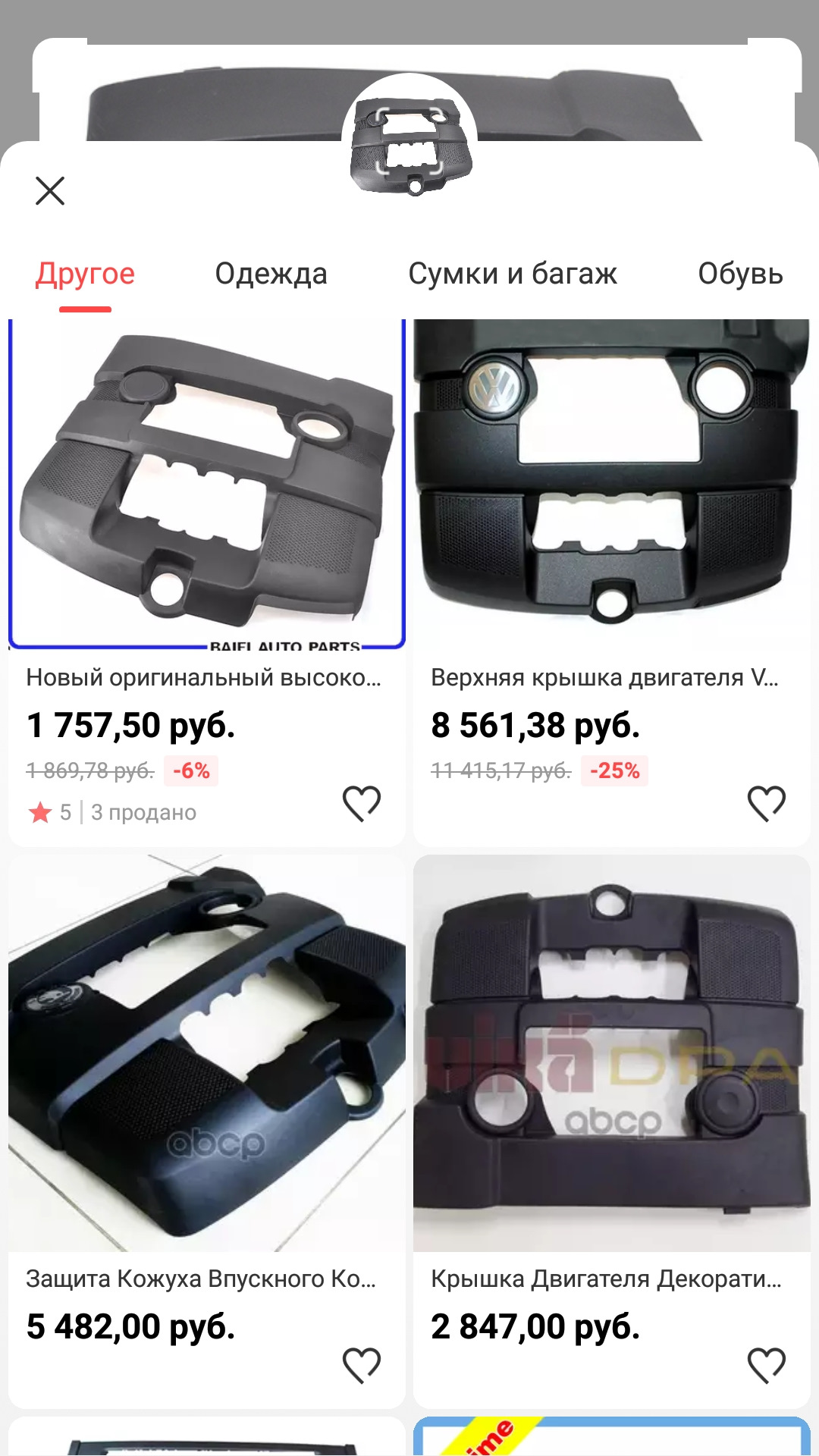Viewport: 819px width, 1456px height.
Task: Switch to the Сумки и багаж tab
Action: 512,274
